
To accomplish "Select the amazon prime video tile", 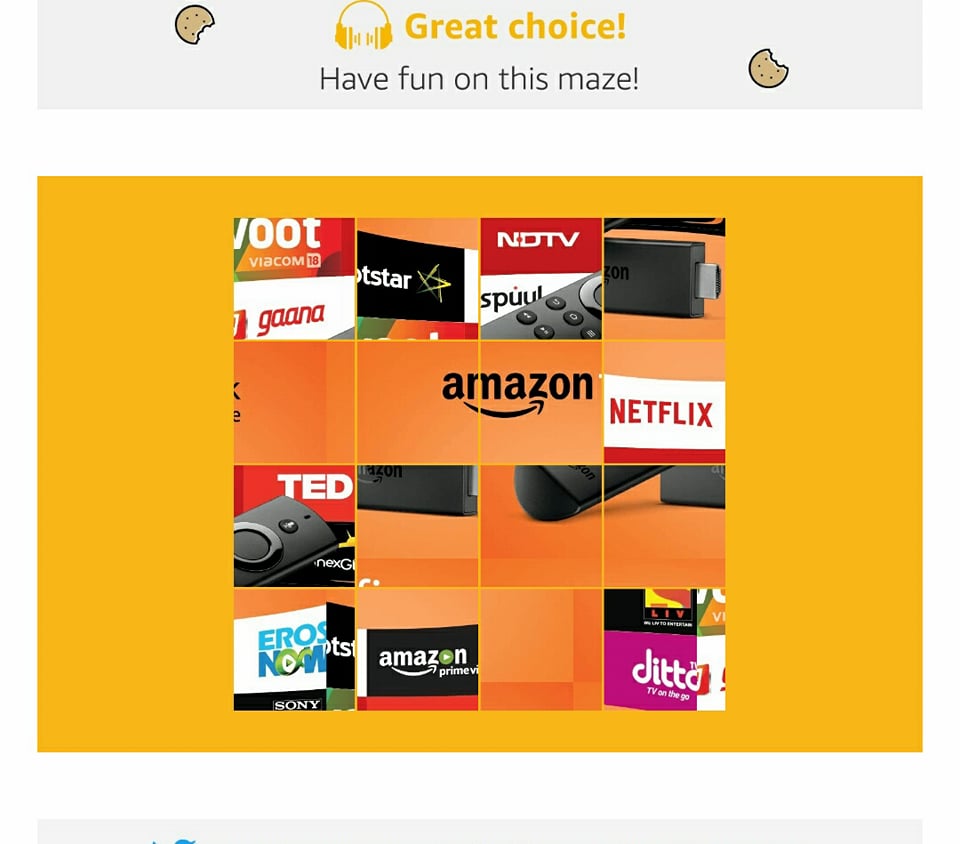I will coord(418,649).
